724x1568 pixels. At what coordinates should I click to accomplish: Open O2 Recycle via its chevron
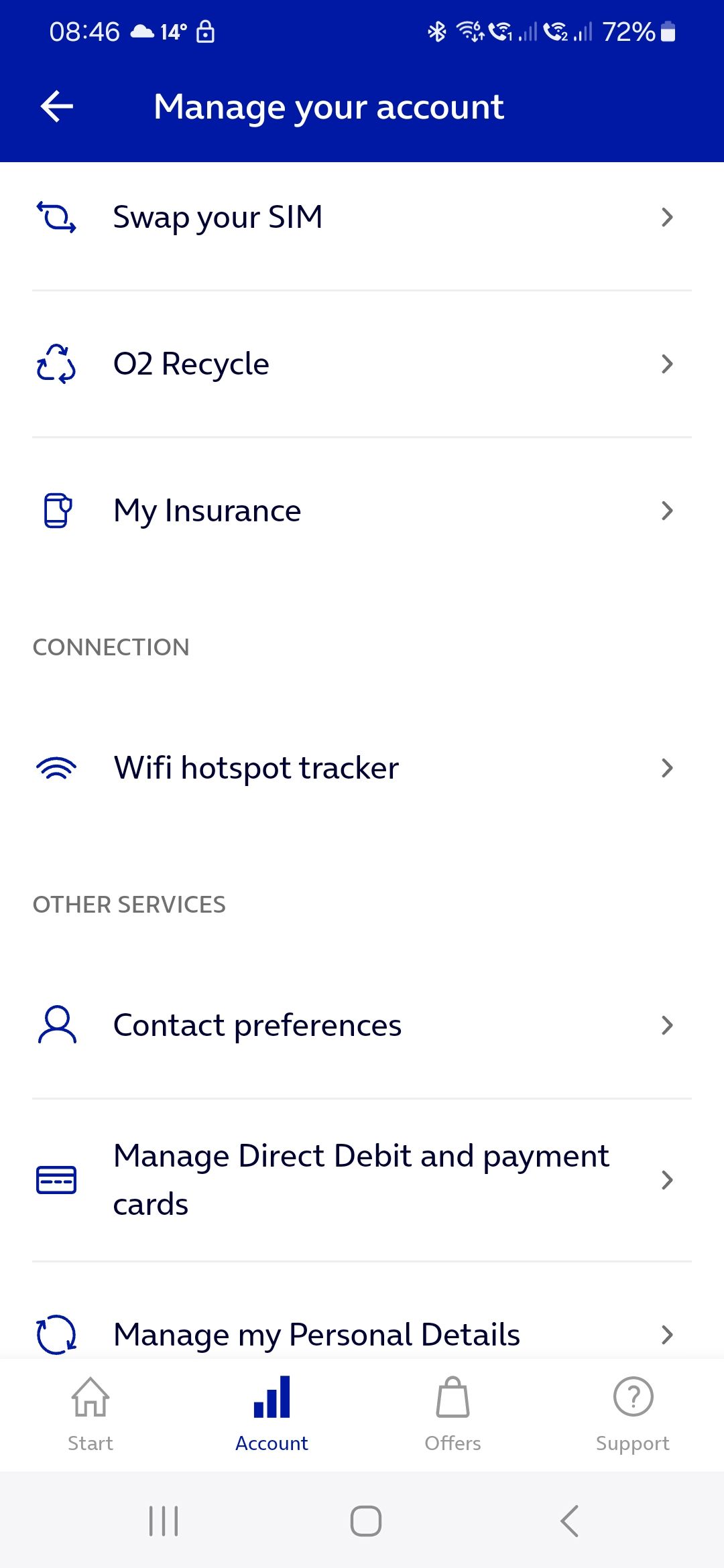point(667,364)
